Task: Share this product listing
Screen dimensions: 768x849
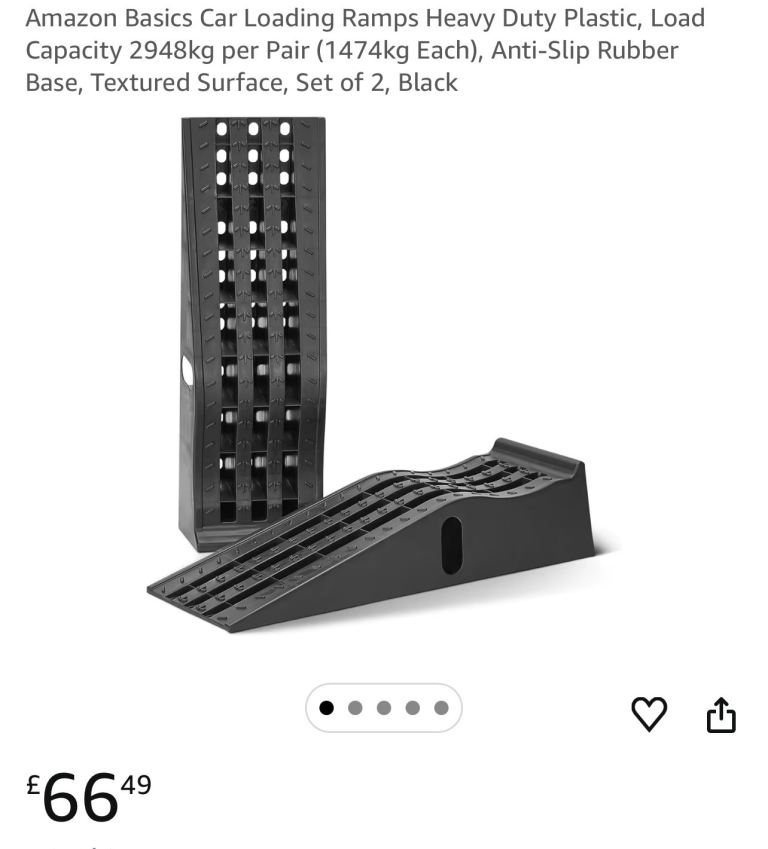Action: tap(721, 714)
